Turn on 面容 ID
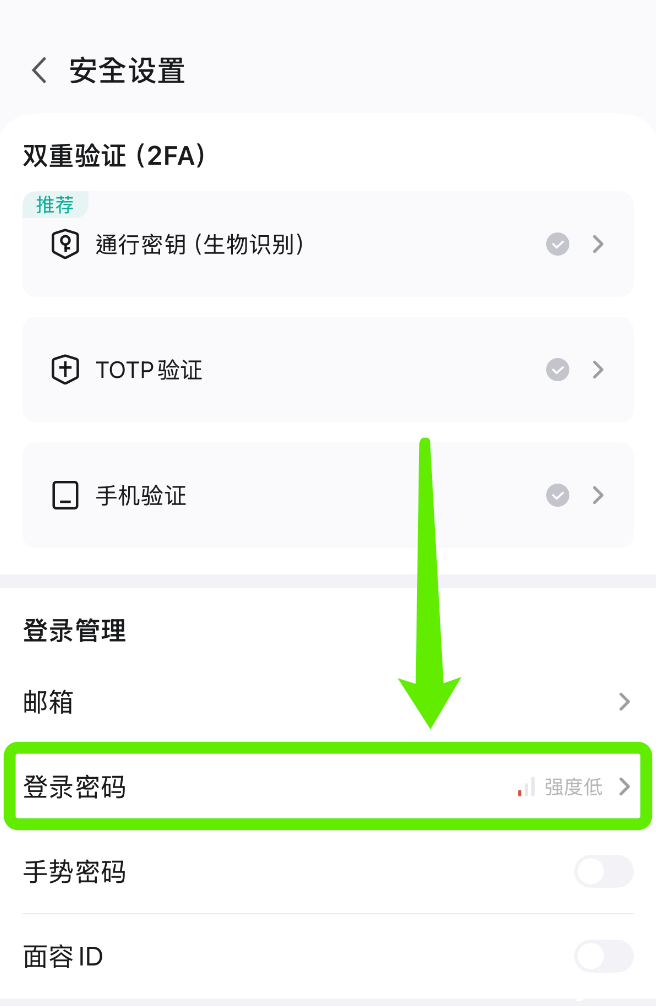Viewport: 656px width, 1006px height. click(603, 957)
